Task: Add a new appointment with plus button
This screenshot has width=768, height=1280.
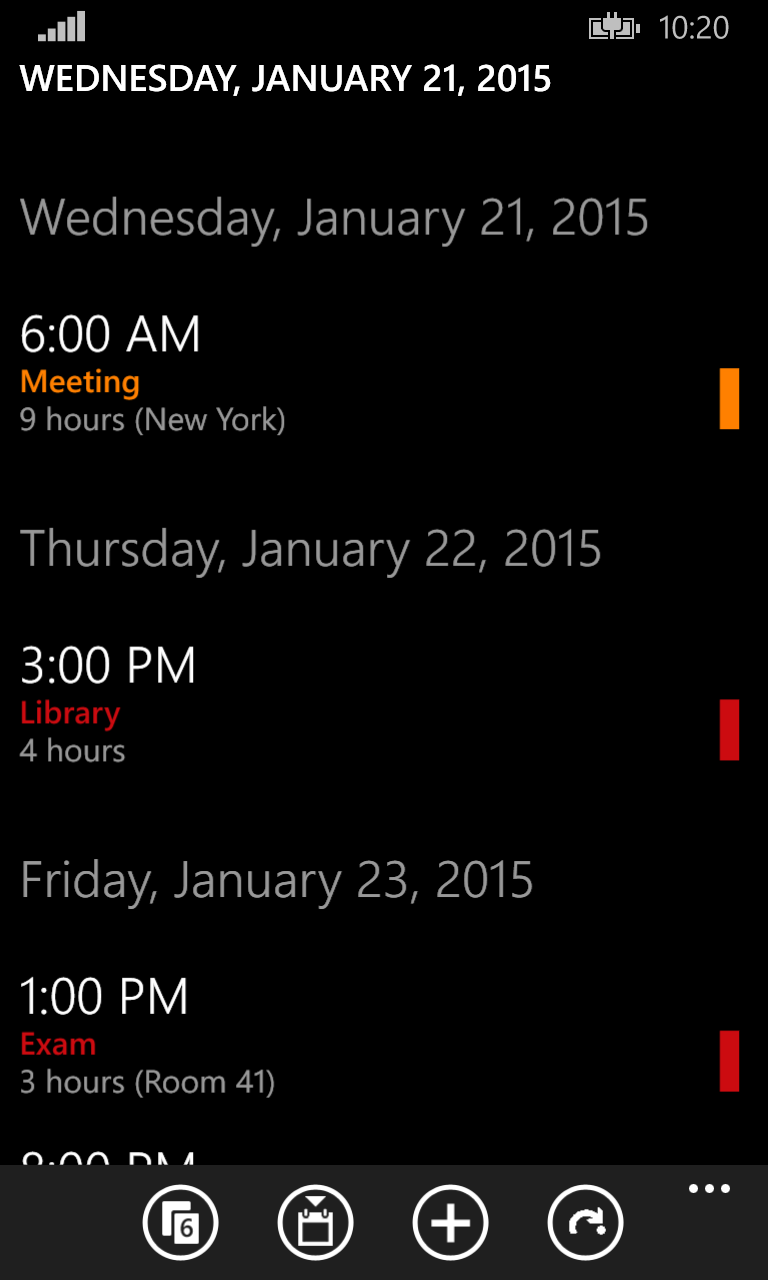Action: [450, 1222]
